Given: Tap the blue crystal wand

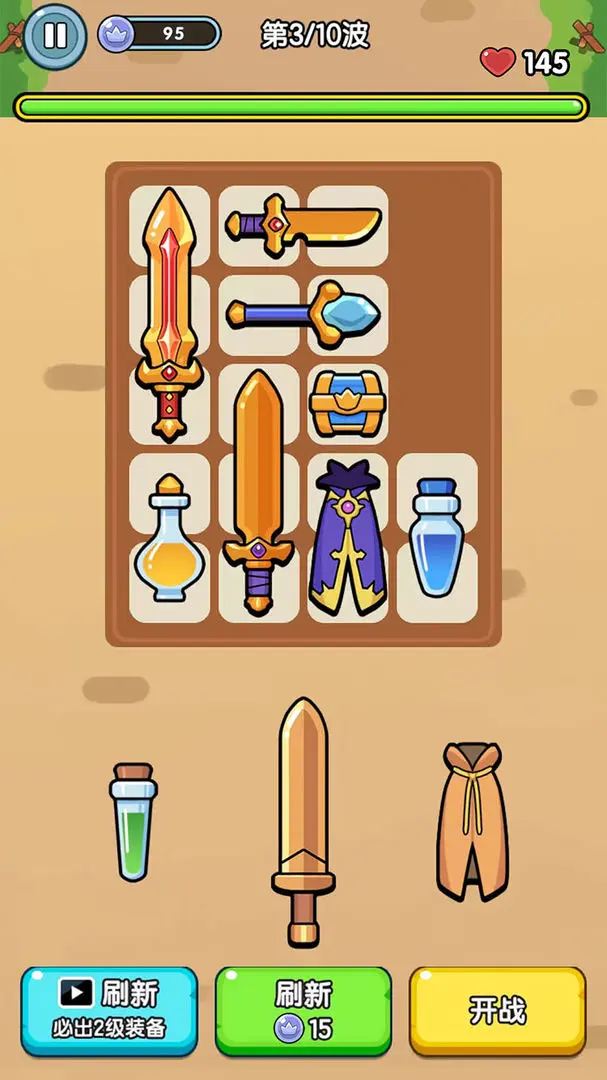Looking at the screenshot, I should (x=304, y=314).
